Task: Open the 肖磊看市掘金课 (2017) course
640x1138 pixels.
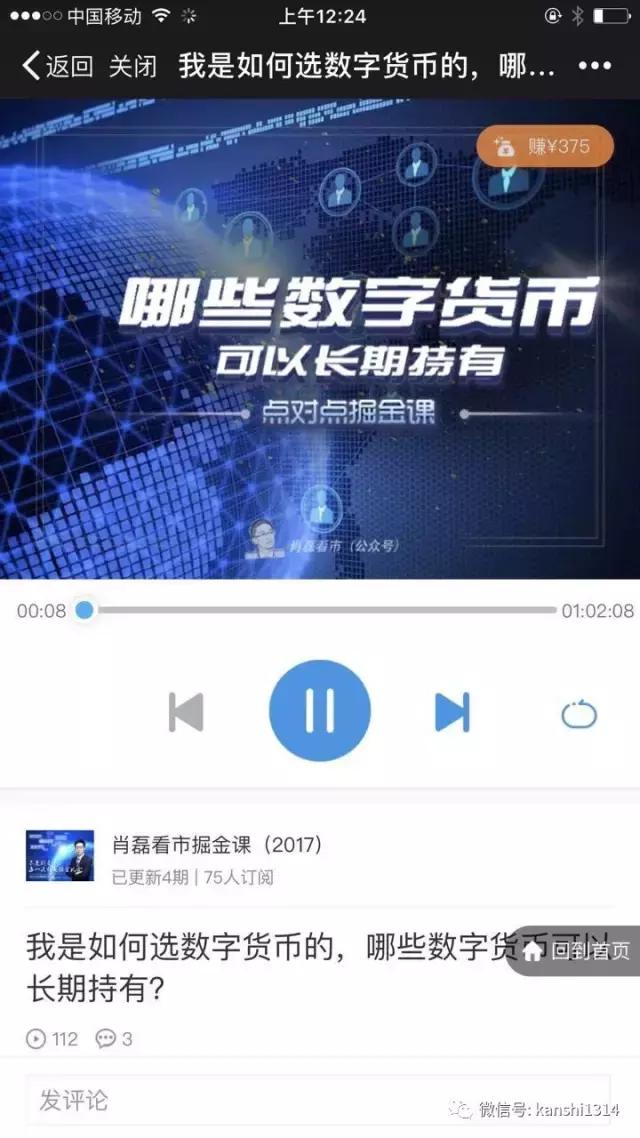Action: click(x=216, y=845)
